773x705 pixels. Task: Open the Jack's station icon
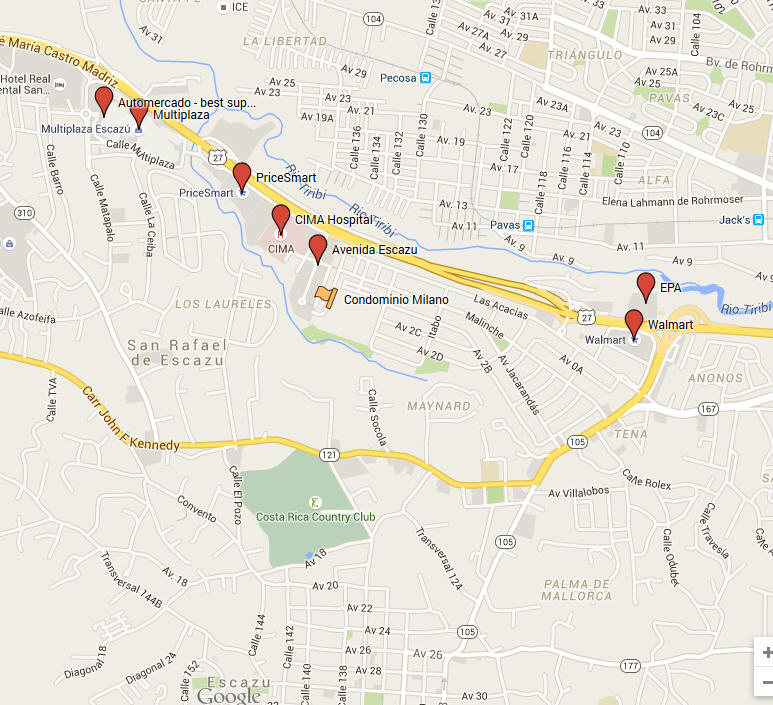[760, 219]
